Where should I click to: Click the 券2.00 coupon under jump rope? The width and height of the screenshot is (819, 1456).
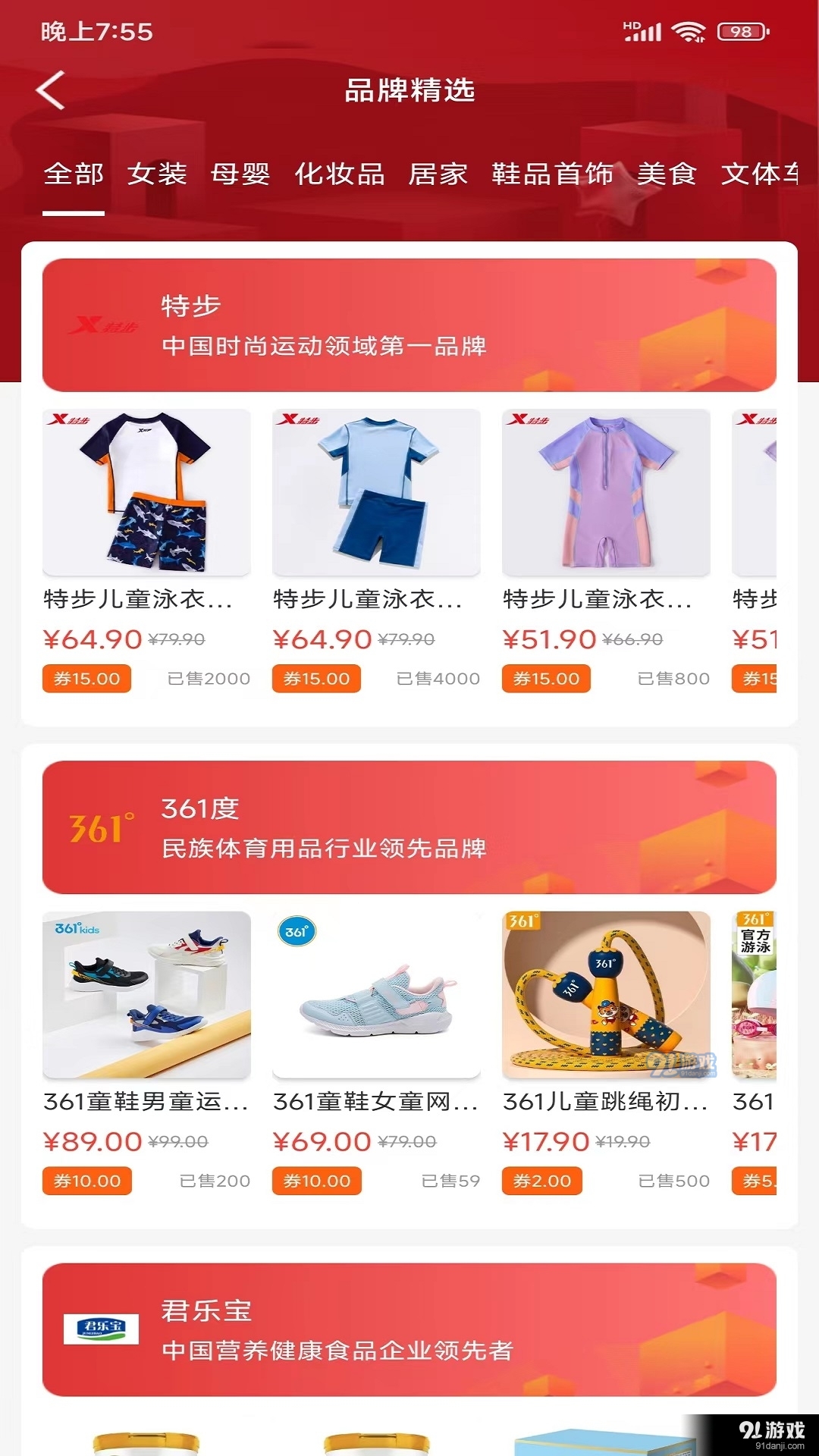click(541, 1181)
